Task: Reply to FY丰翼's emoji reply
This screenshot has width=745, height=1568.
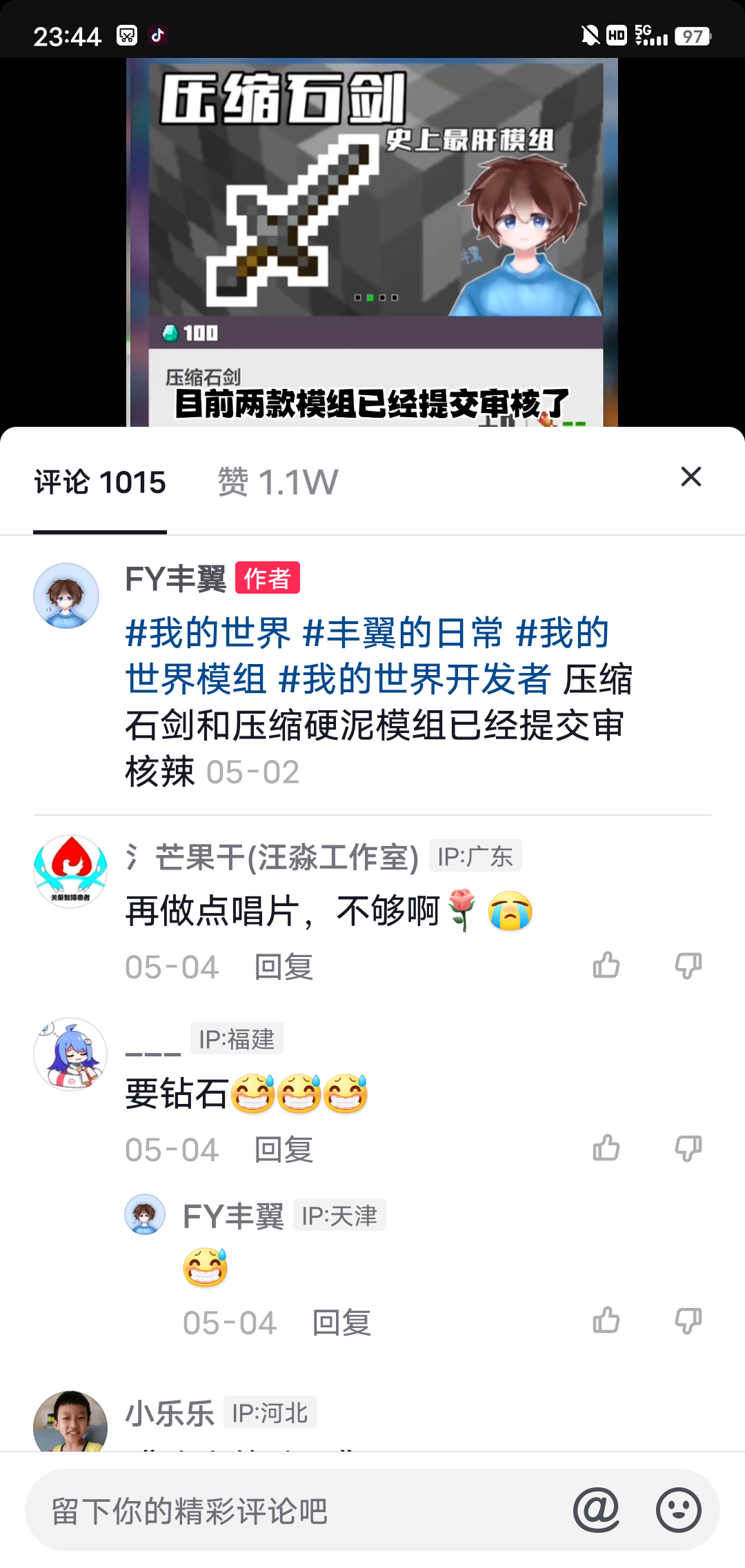Action: pyautogui.click(x=341, y=1323)
